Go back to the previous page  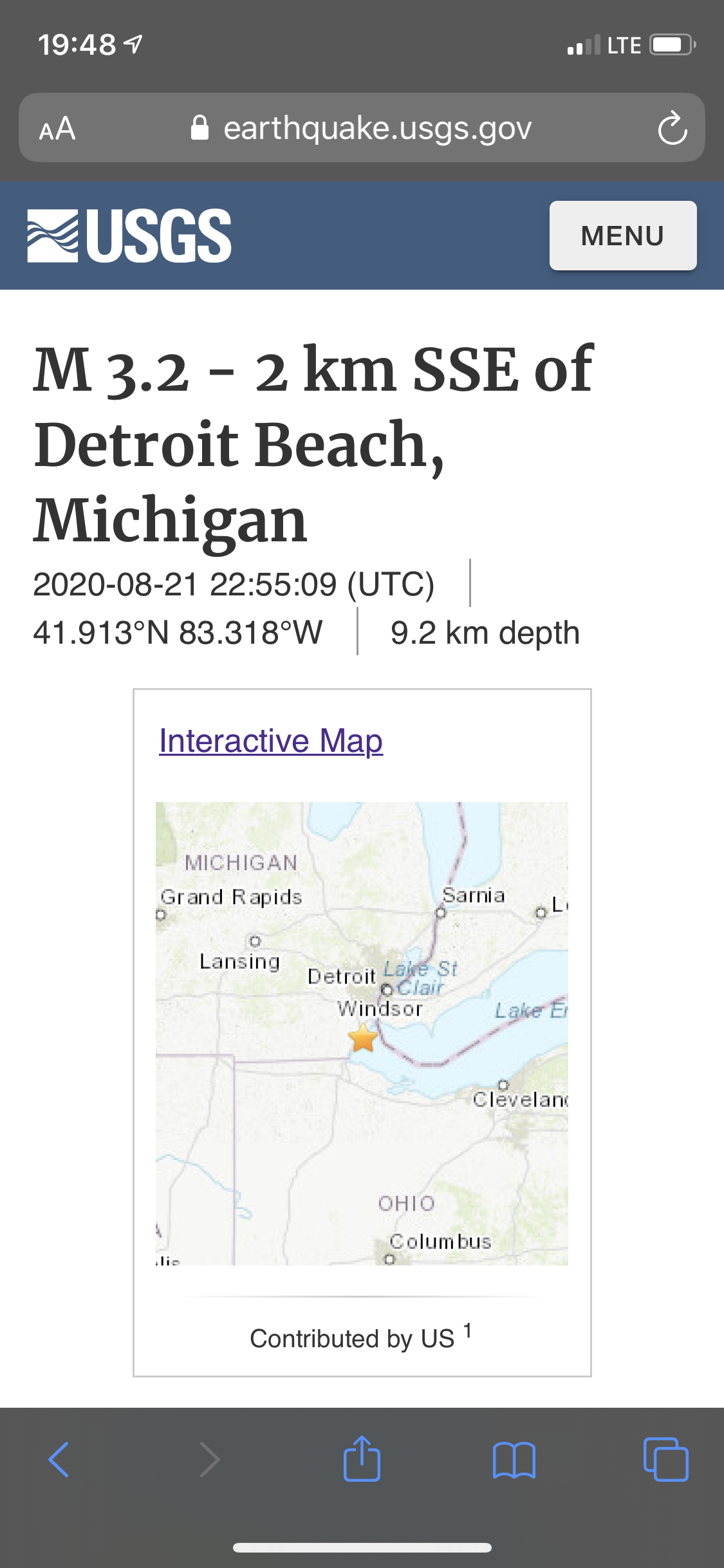59,1459
